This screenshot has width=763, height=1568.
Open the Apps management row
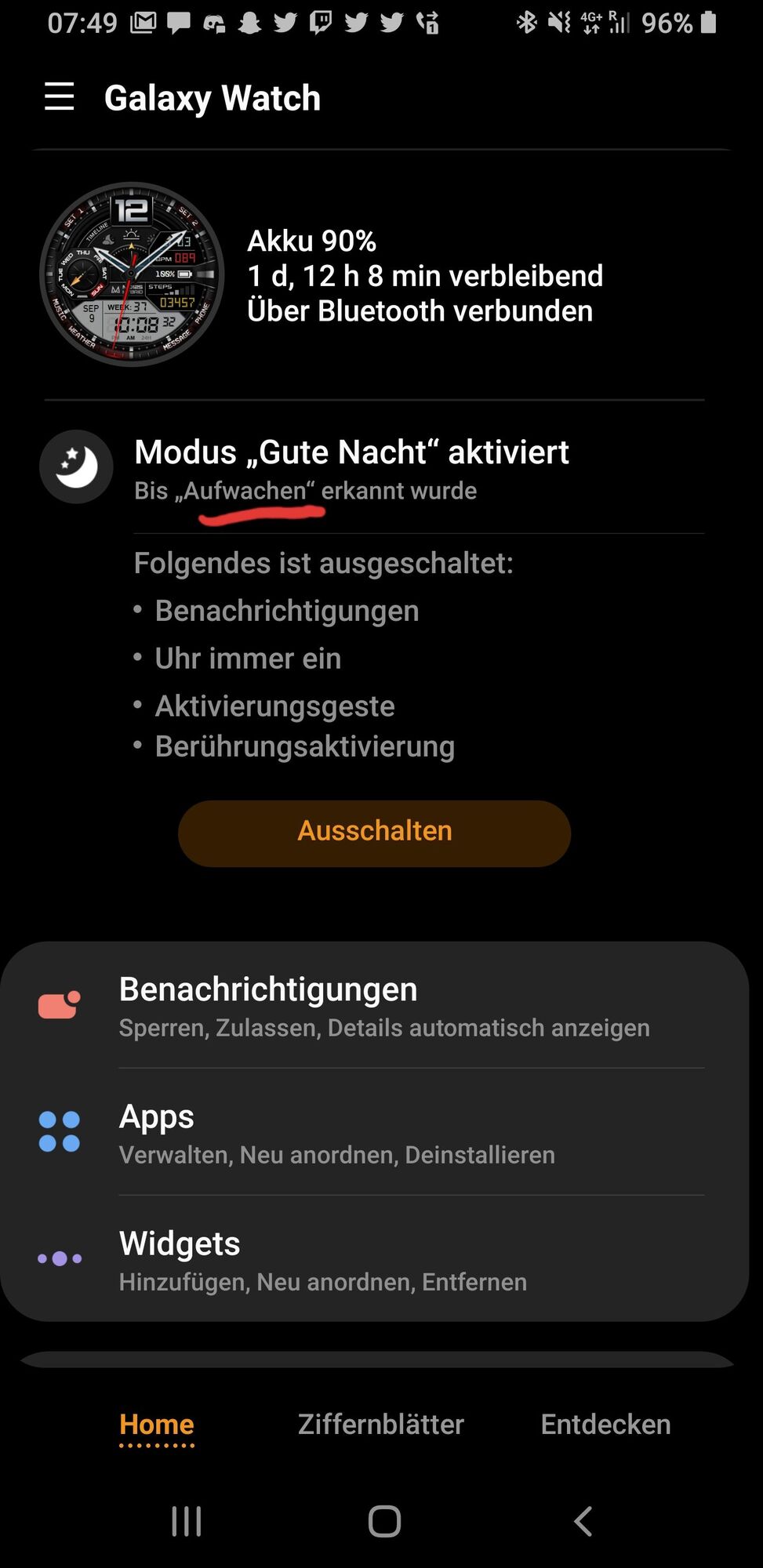click(x=383, y=1133)
